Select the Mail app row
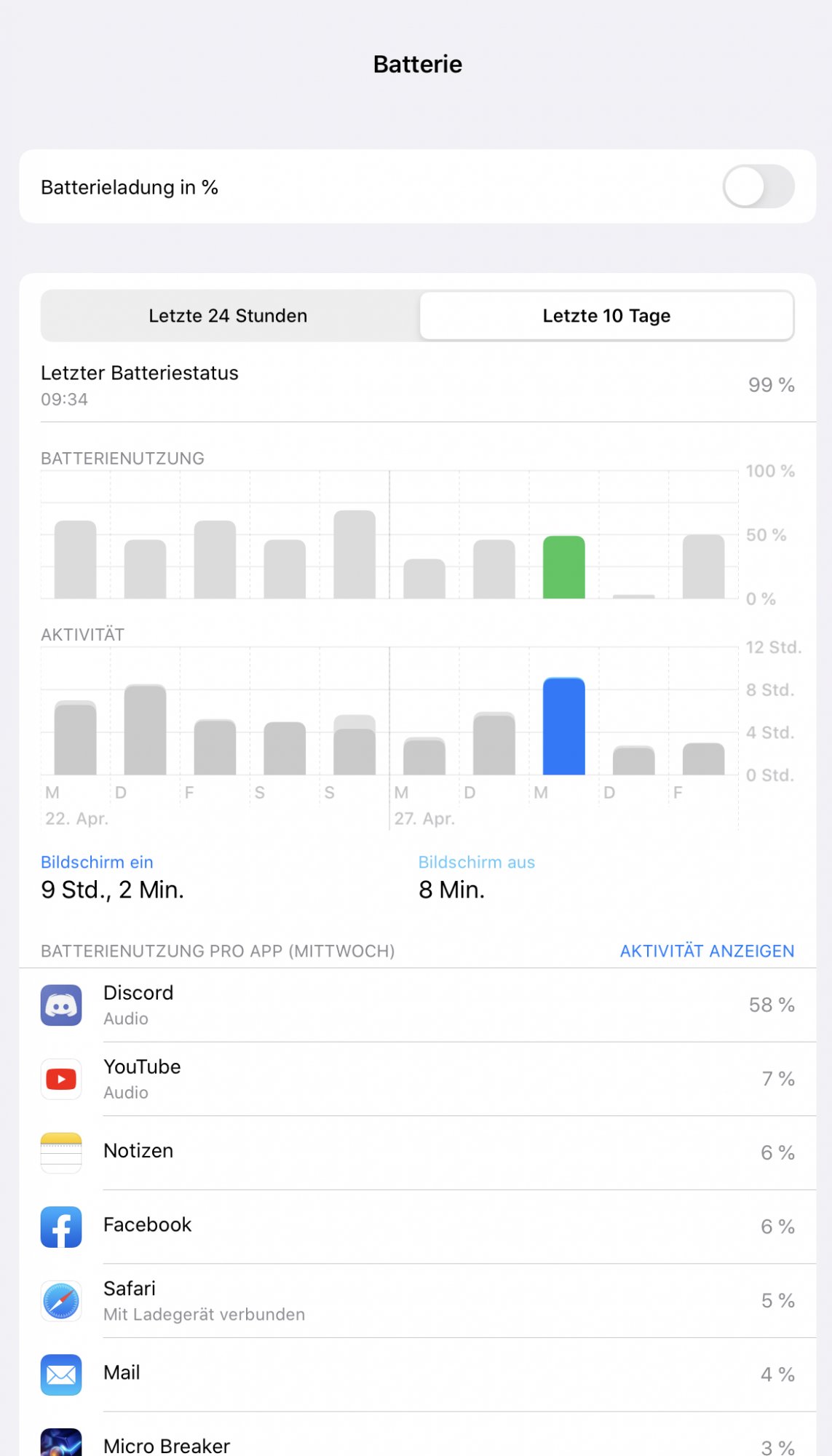The width and height of the screenshot is (832, 1456). tap(418, 1374)
